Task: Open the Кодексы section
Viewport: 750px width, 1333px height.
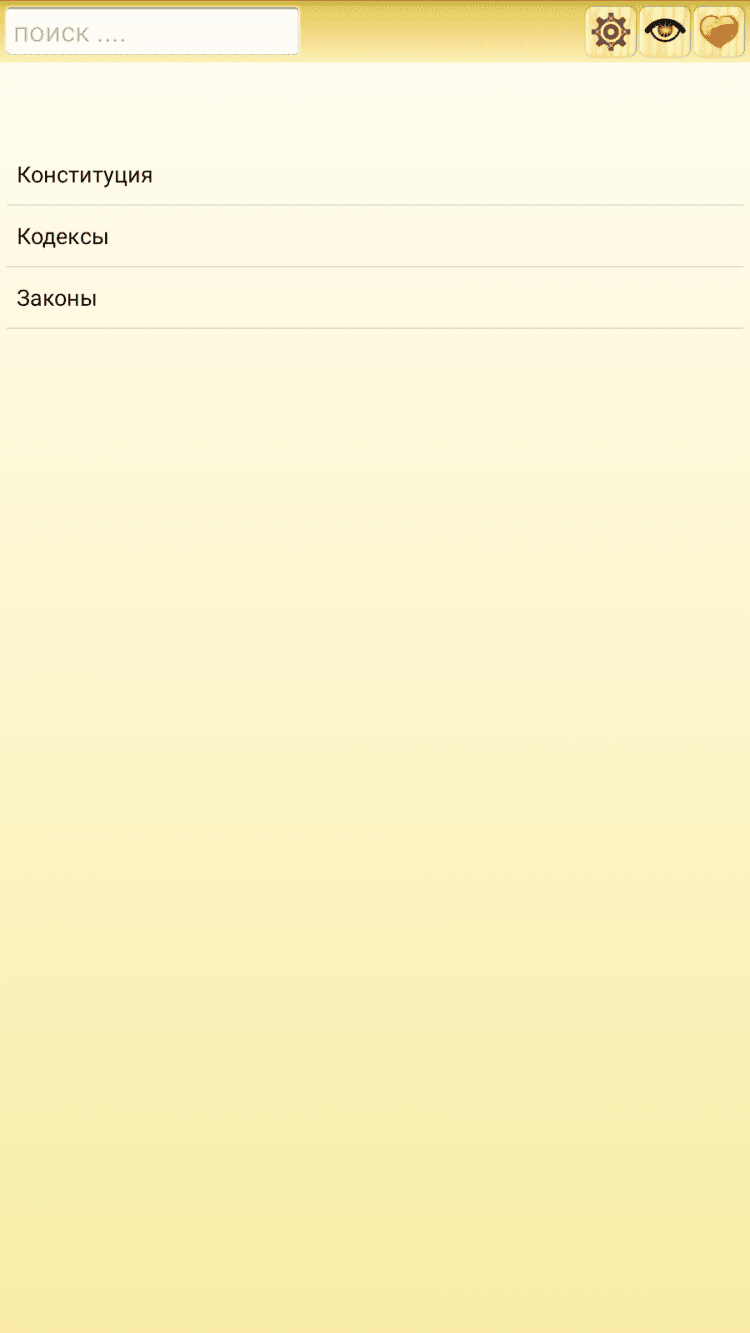Action: [x=375, y=237]
